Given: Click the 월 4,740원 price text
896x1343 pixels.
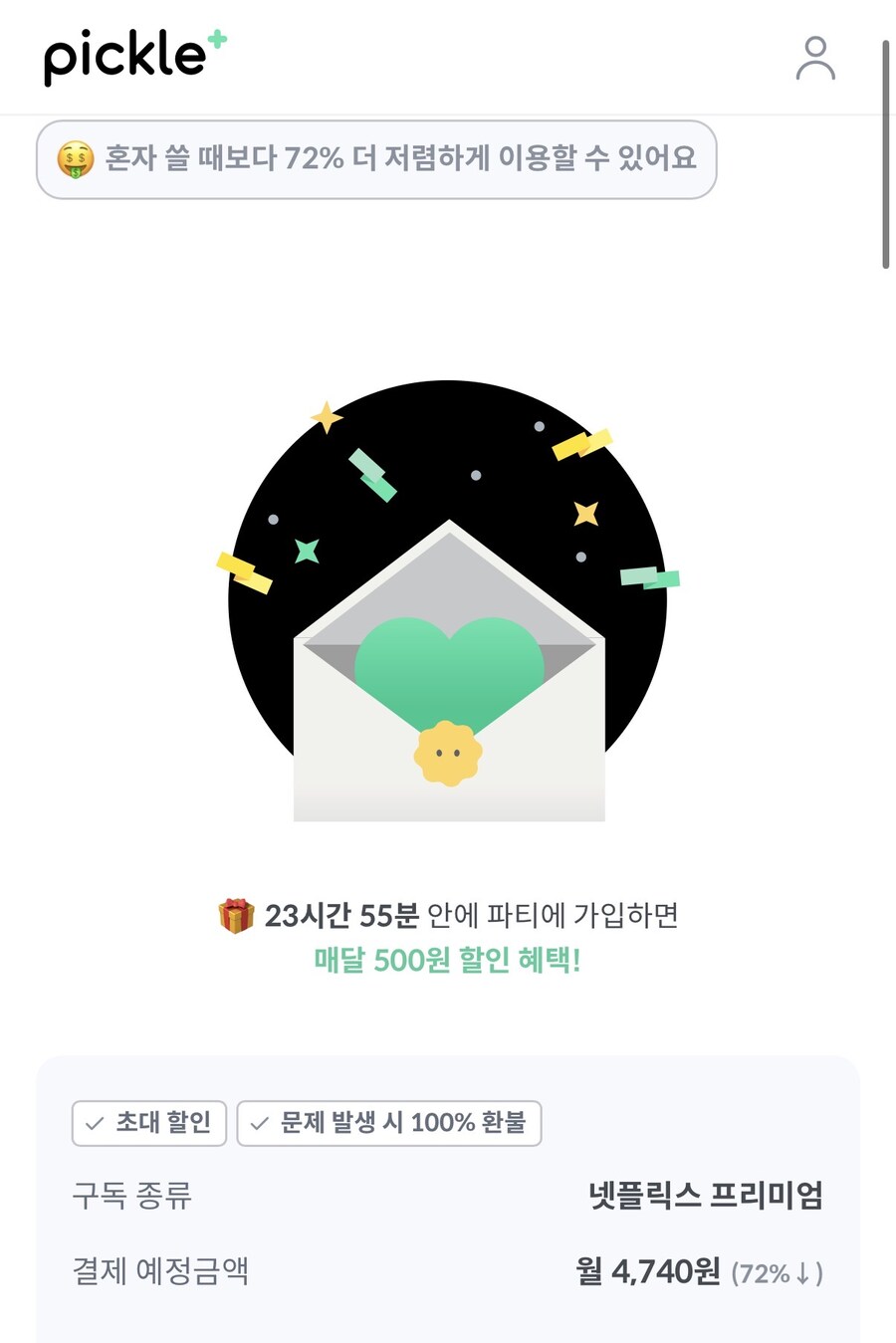Looking at the screenshot, I should pyautogui.click(x=647, y=1270).
